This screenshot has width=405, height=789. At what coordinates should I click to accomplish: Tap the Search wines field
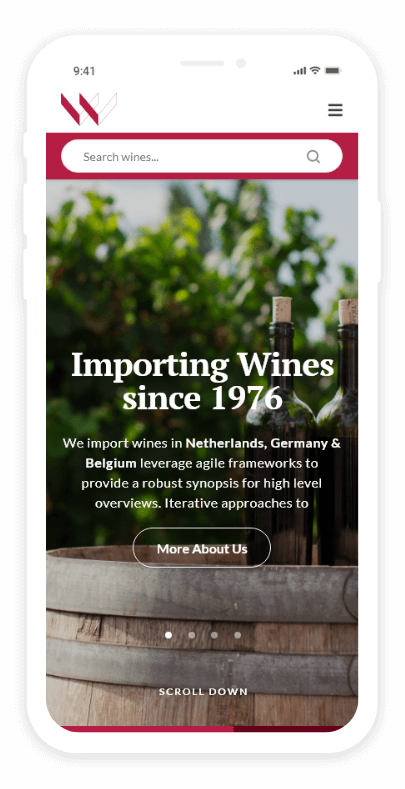202,156
